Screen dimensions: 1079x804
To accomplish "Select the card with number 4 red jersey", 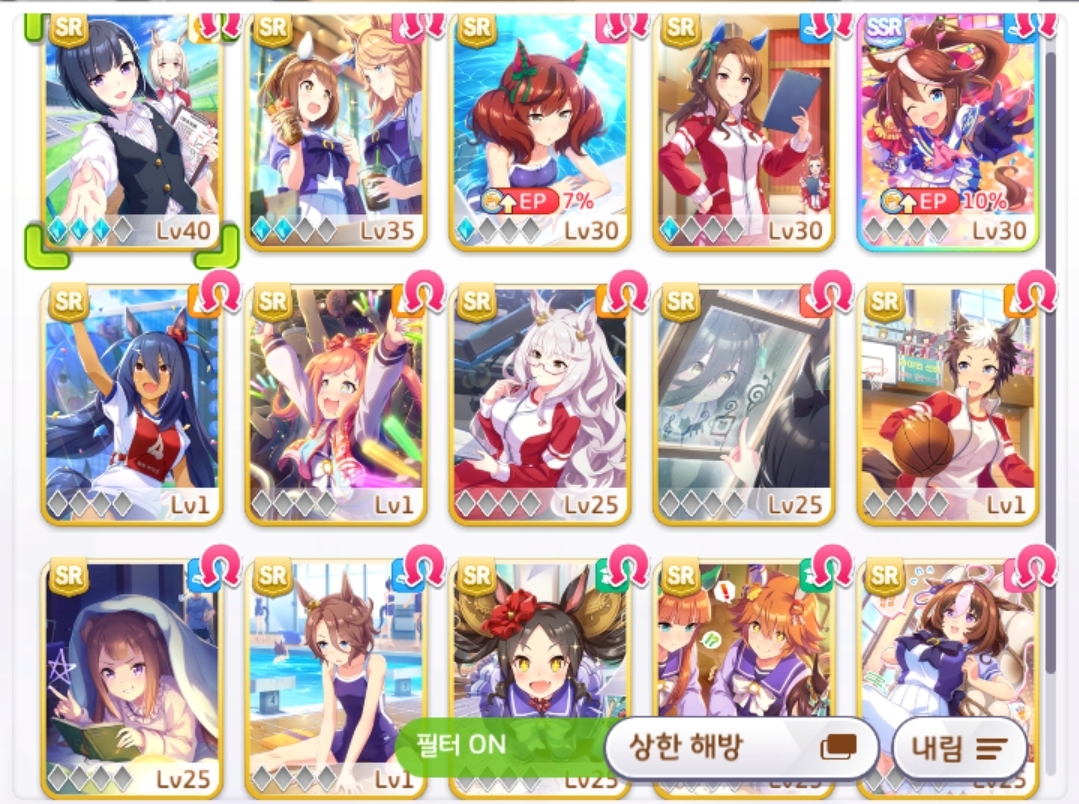I will pos(132,405).
